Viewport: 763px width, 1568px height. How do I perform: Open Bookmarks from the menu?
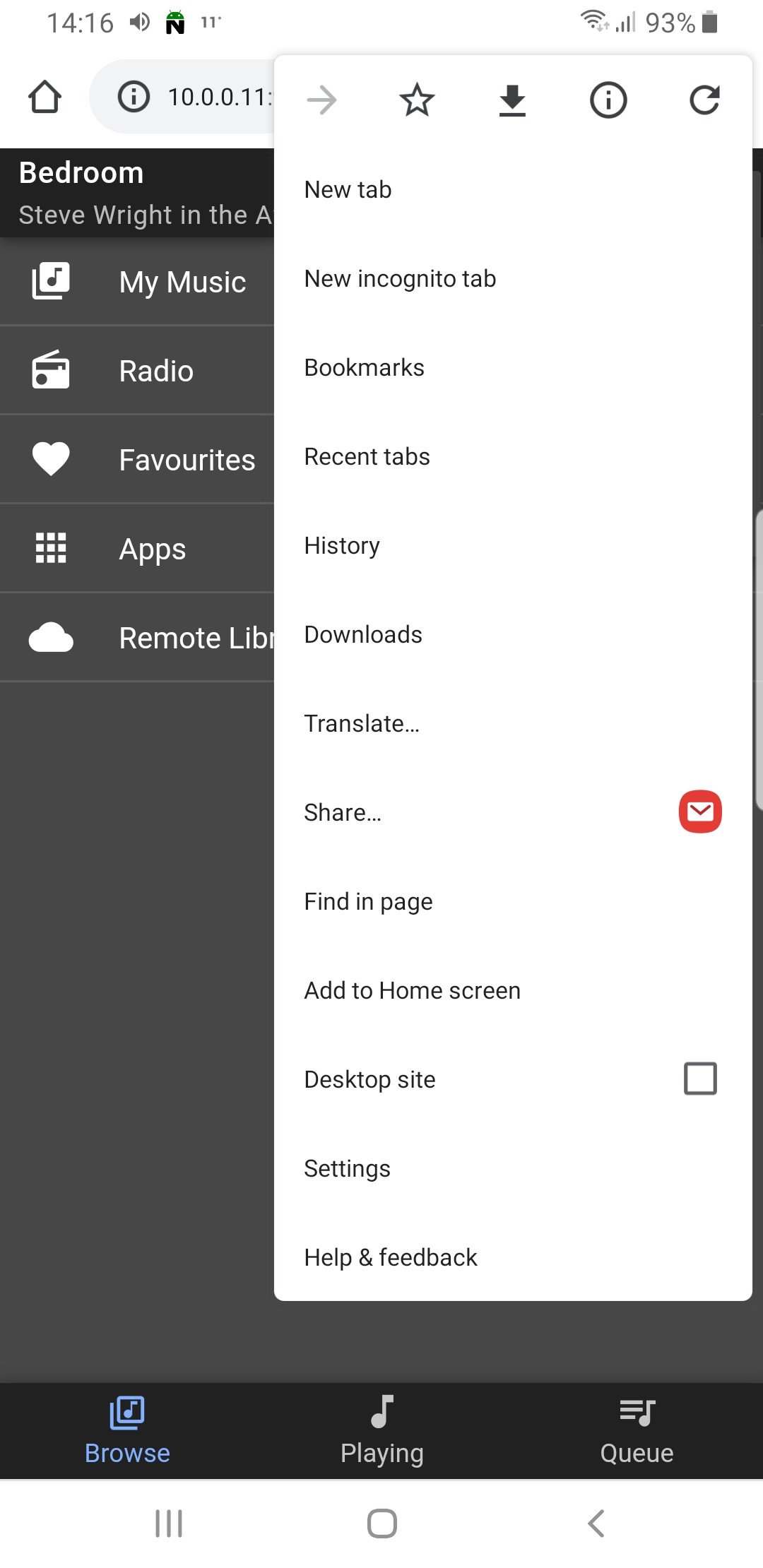[x=364, y=368]
